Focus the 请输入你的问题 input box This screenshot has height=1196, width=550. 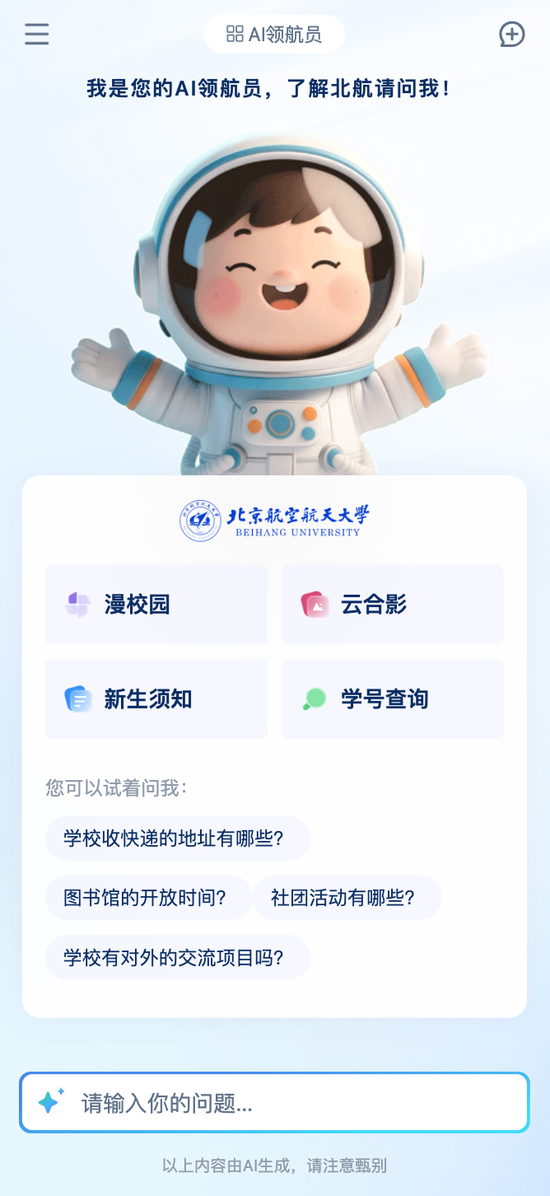click(275, 1102)
